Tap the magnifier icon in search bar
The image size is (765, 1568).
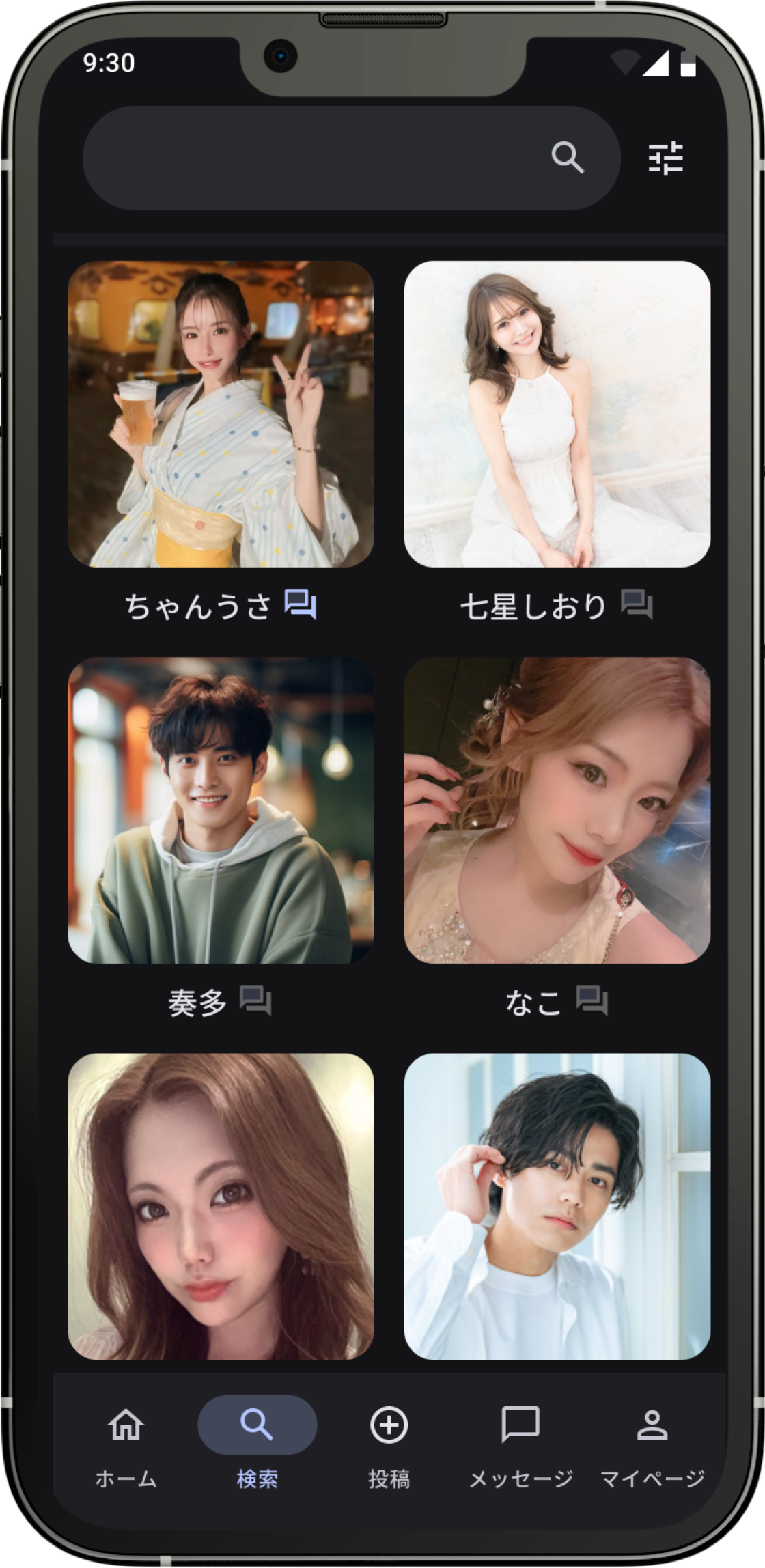point(568,158)
